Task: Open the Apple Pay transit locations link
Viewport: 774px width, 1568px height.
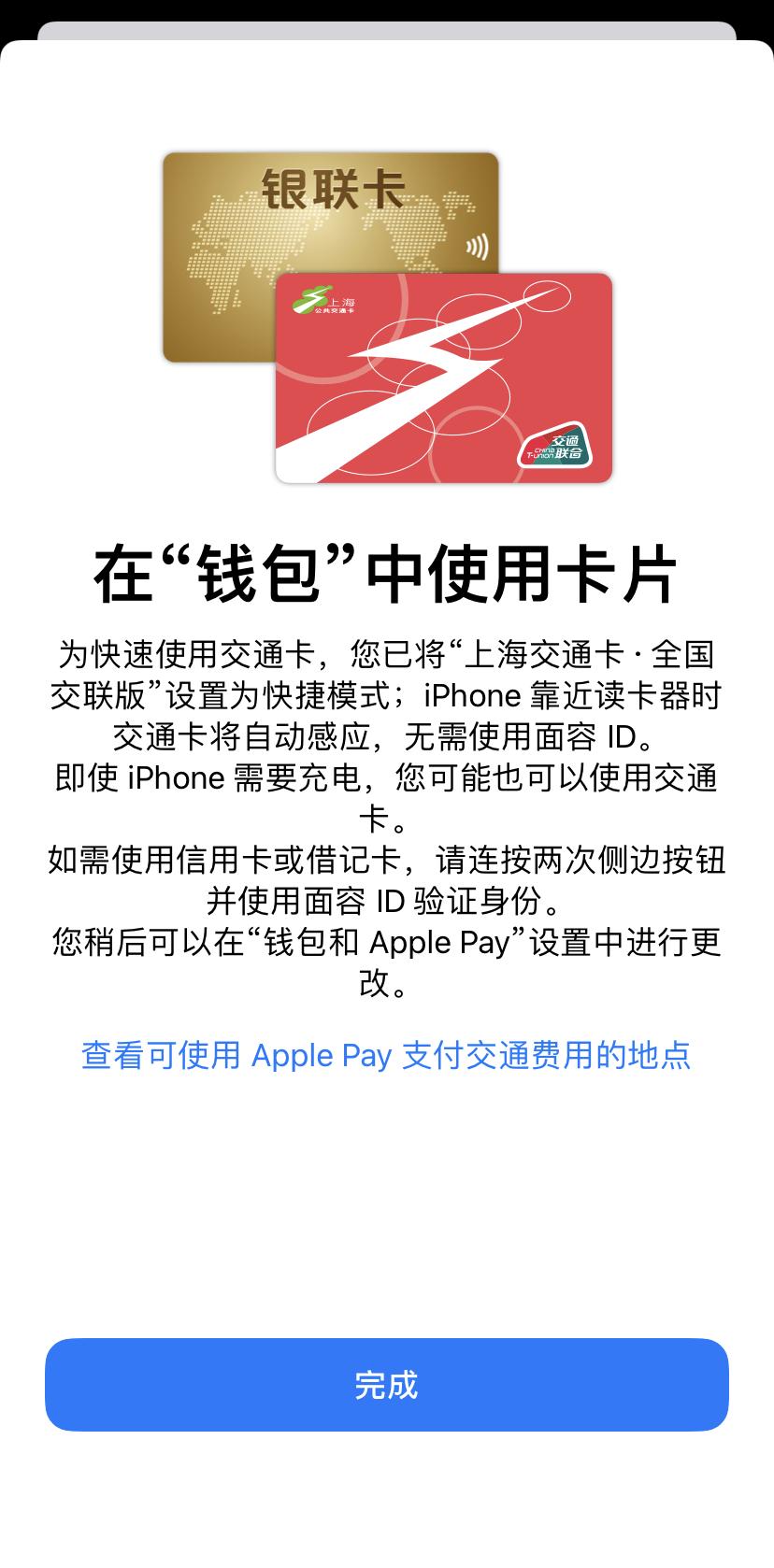Action: pyautogui.click(x=386, y=1055)
